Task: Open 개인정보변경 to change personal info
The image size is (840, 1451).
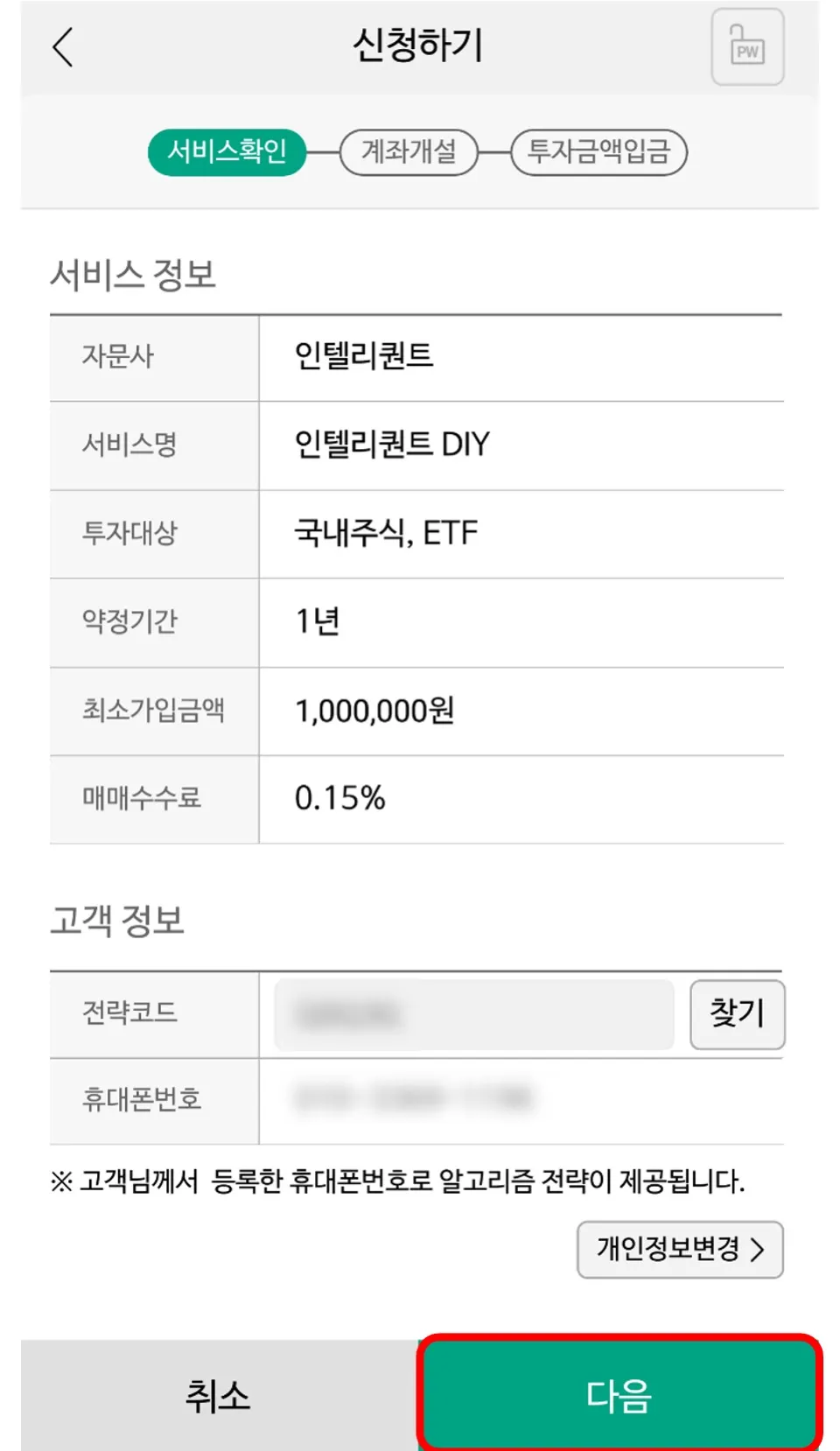Action: click(680, 1249)
